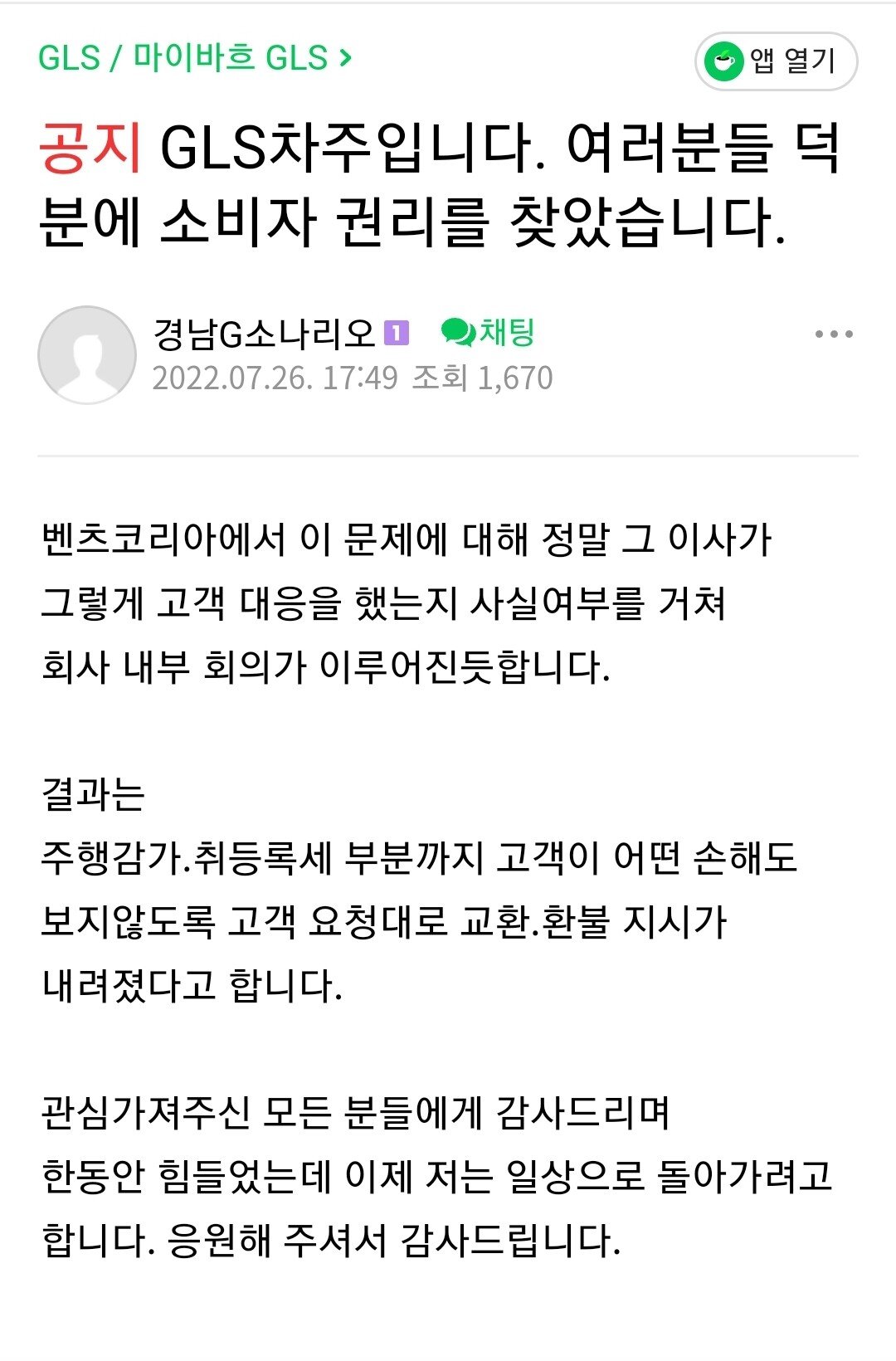896x1361 pixels.
Task: Open 경남G소나리오's profile picture
Action: click(x=87, y=355)
